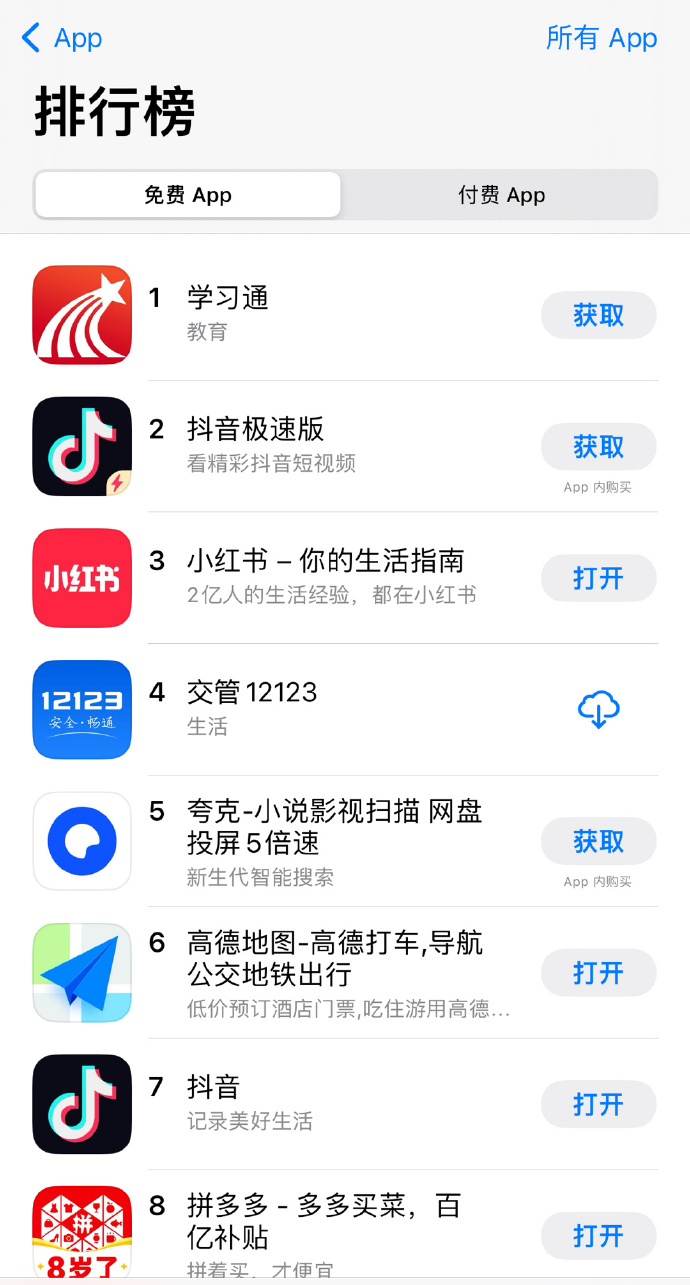Tap 获取 to download 夸克
The height and width of the screenshot is (1285, 690).
(598, 842)
